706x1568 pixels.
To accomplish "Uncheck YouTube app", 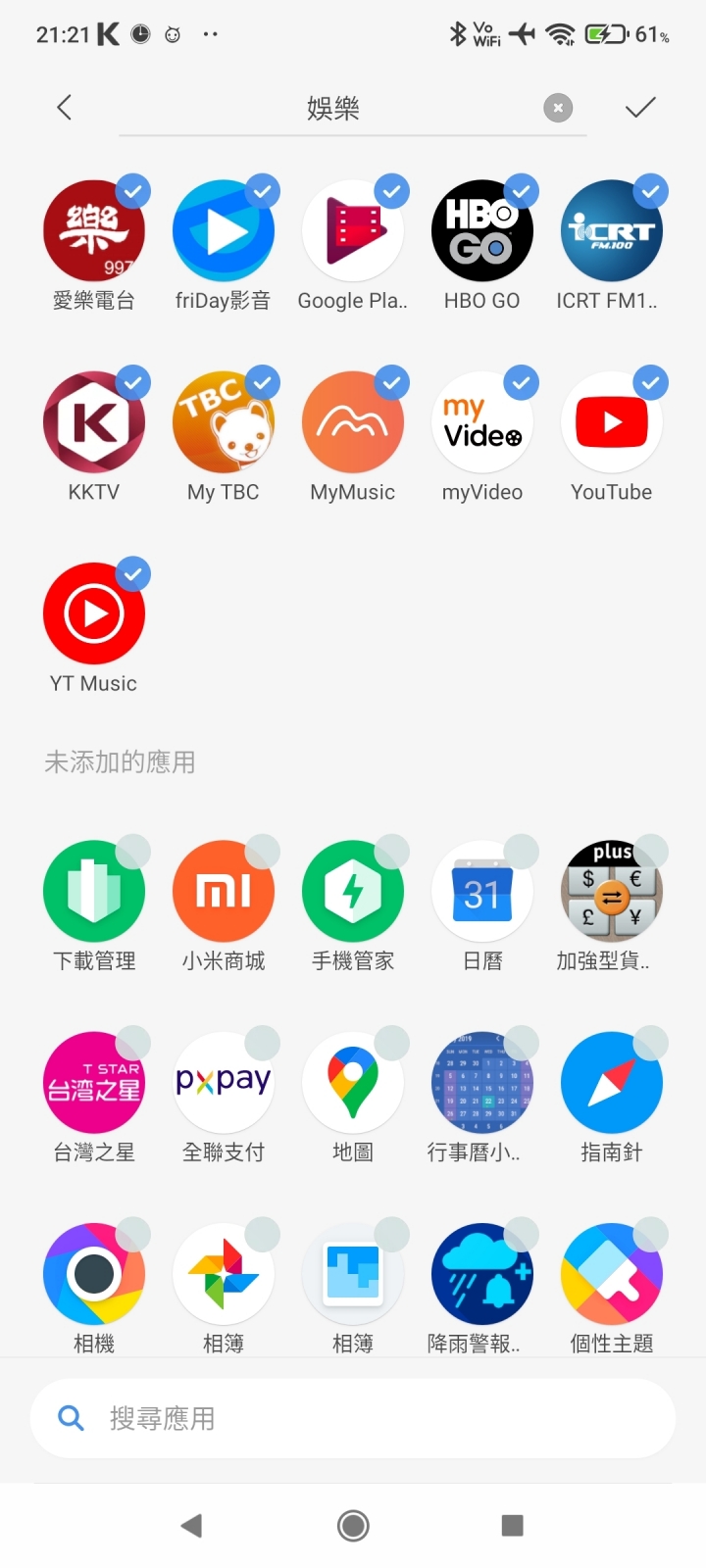I will point(612,422).
